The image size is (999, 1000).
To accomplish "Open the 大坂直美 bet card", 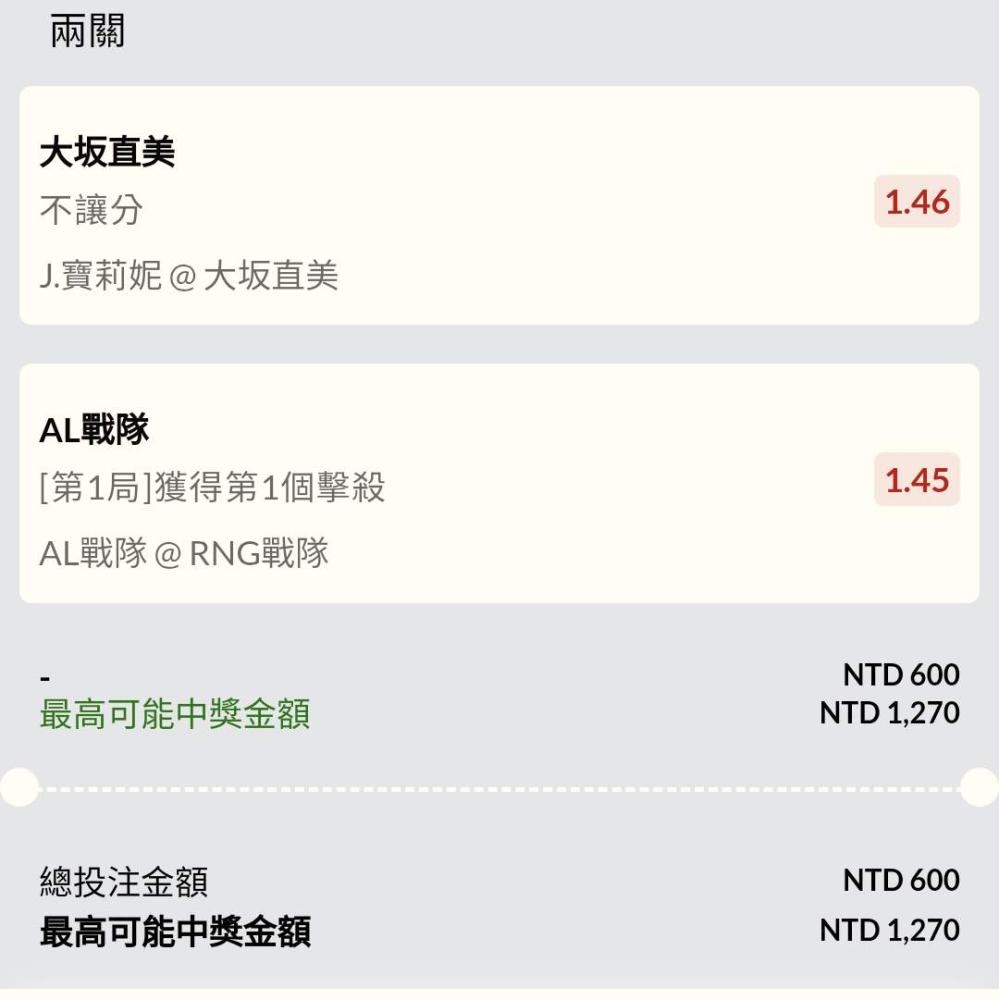I will click(x=498, y=206).
